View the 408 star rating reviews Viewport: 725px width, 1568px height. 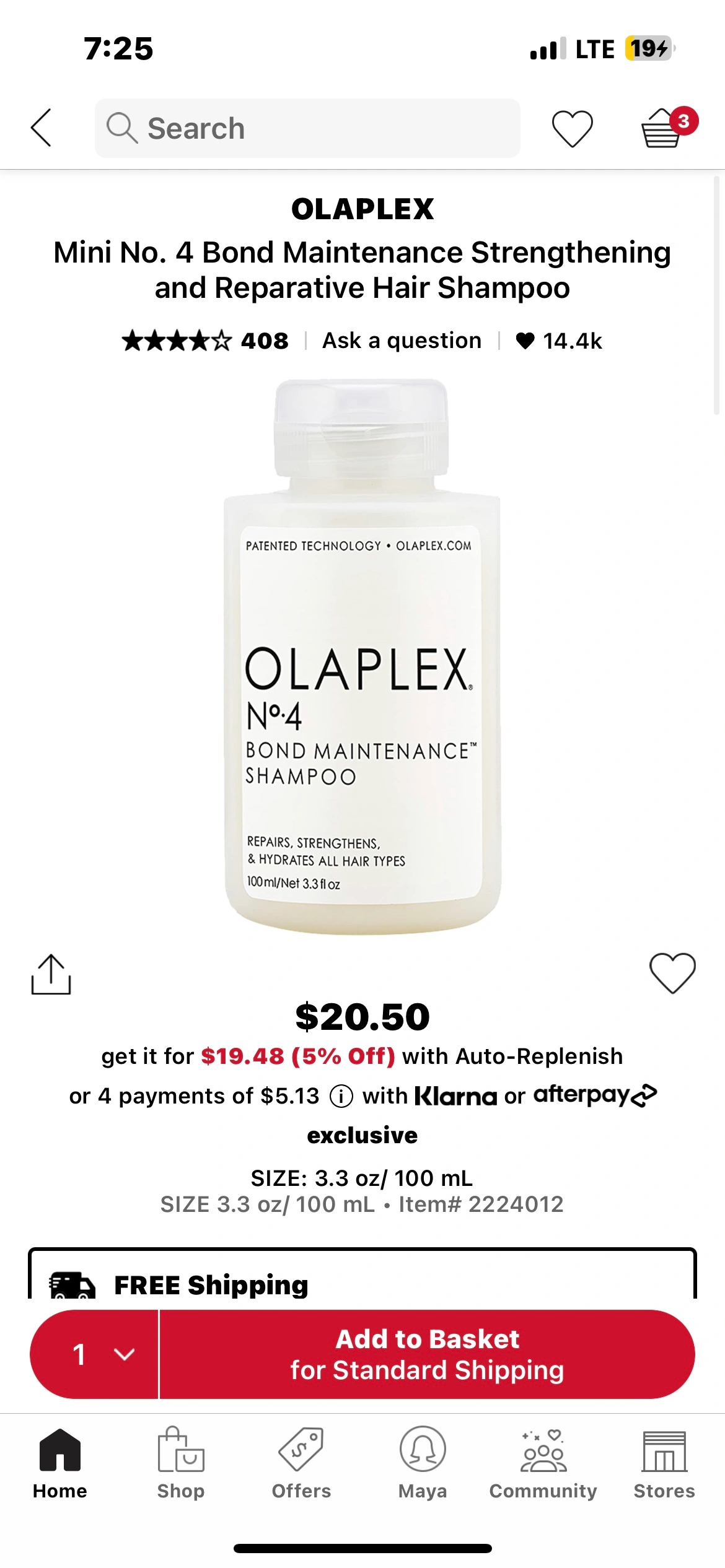(x=205, y=341)
